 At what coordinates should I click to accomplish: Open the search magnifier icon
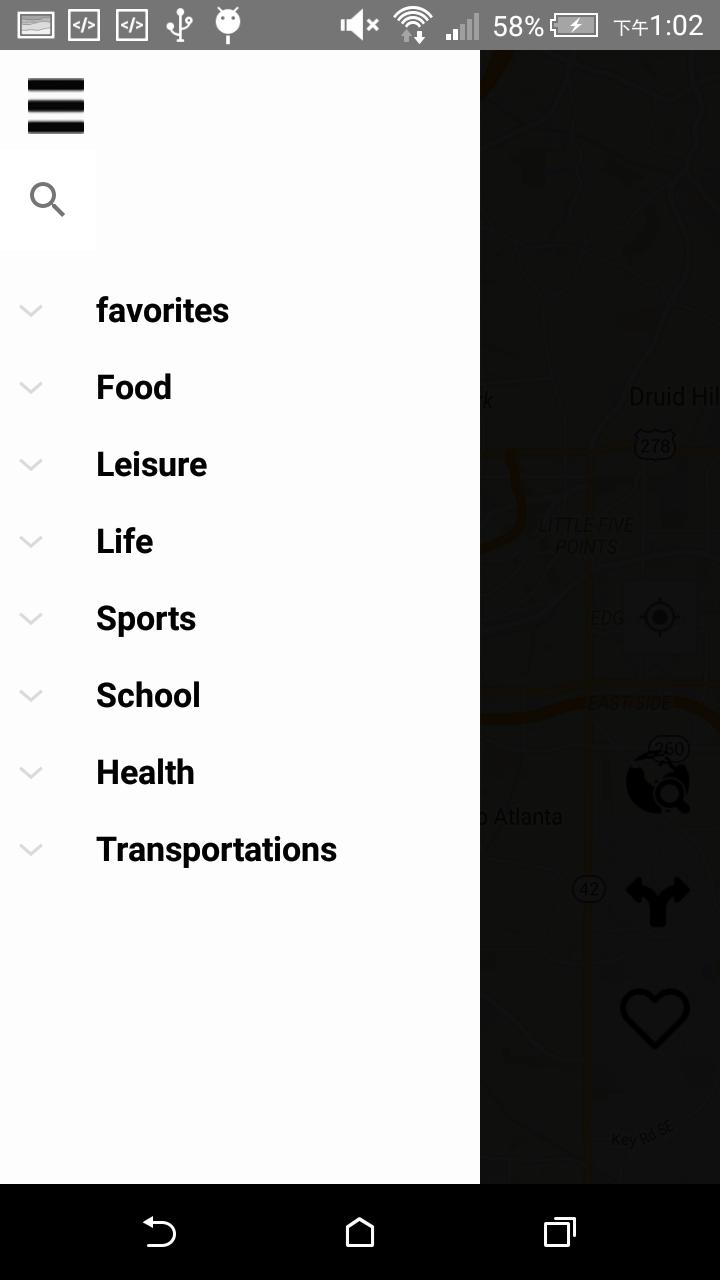tap(47, 200)
